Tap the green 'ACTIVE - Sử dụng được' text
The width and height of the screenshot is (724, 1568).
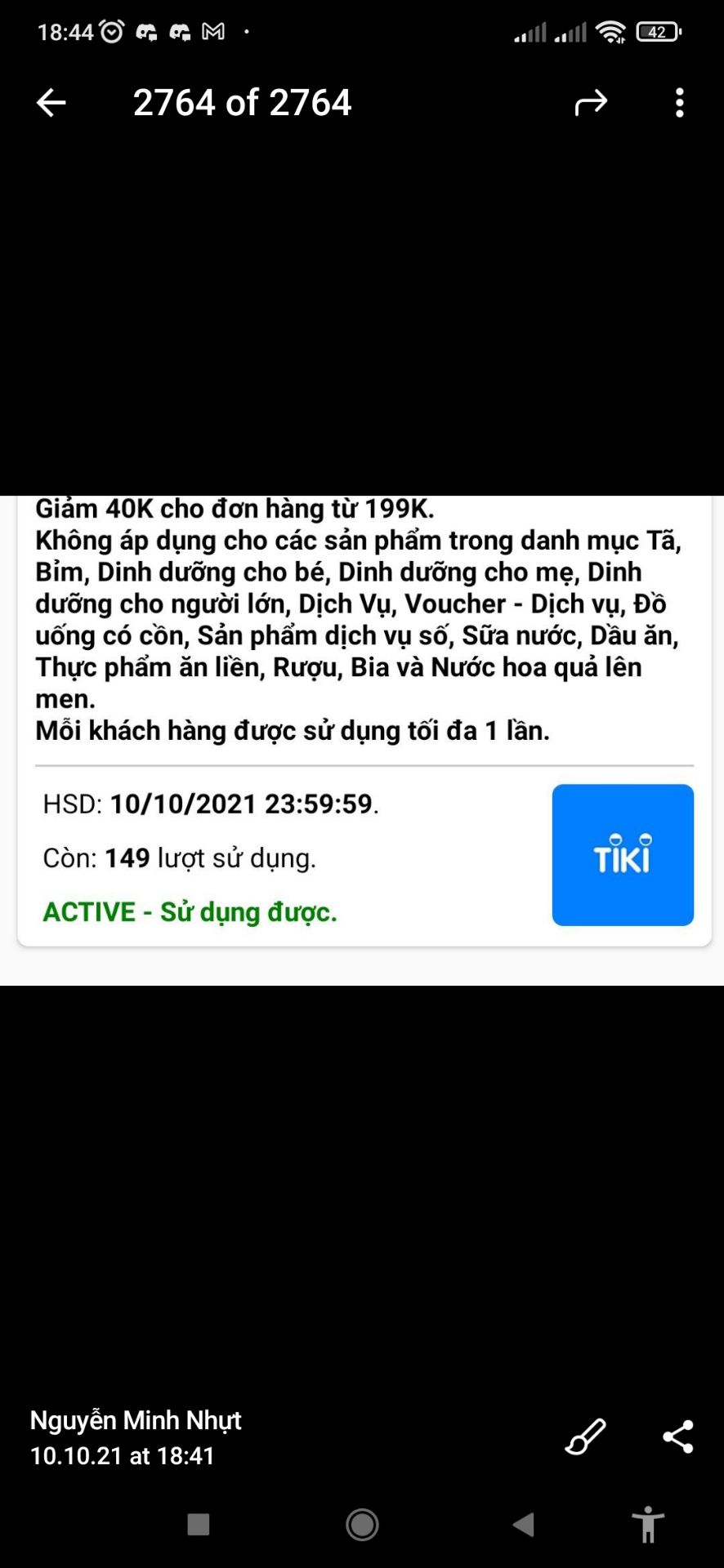click(190, 911)
